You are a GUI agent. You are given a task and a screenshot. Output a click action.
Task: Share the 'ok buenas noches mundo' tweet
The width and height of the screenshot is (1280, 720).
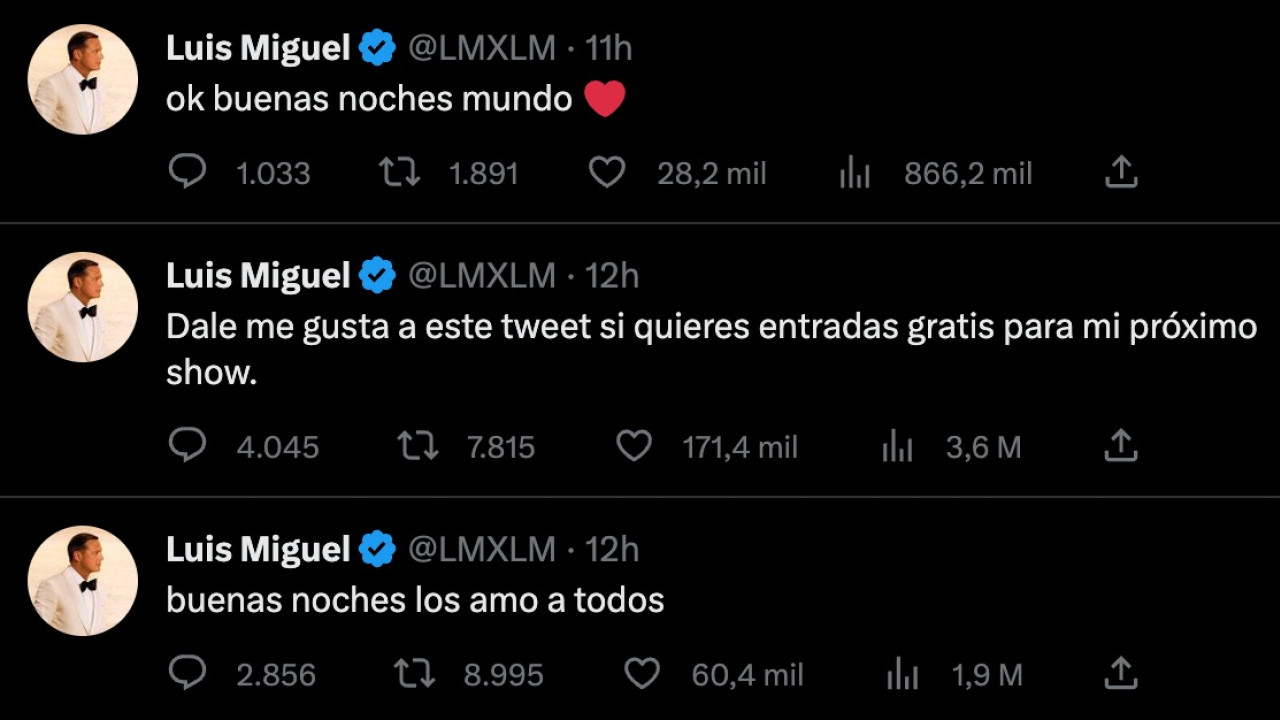[1121, 173]
